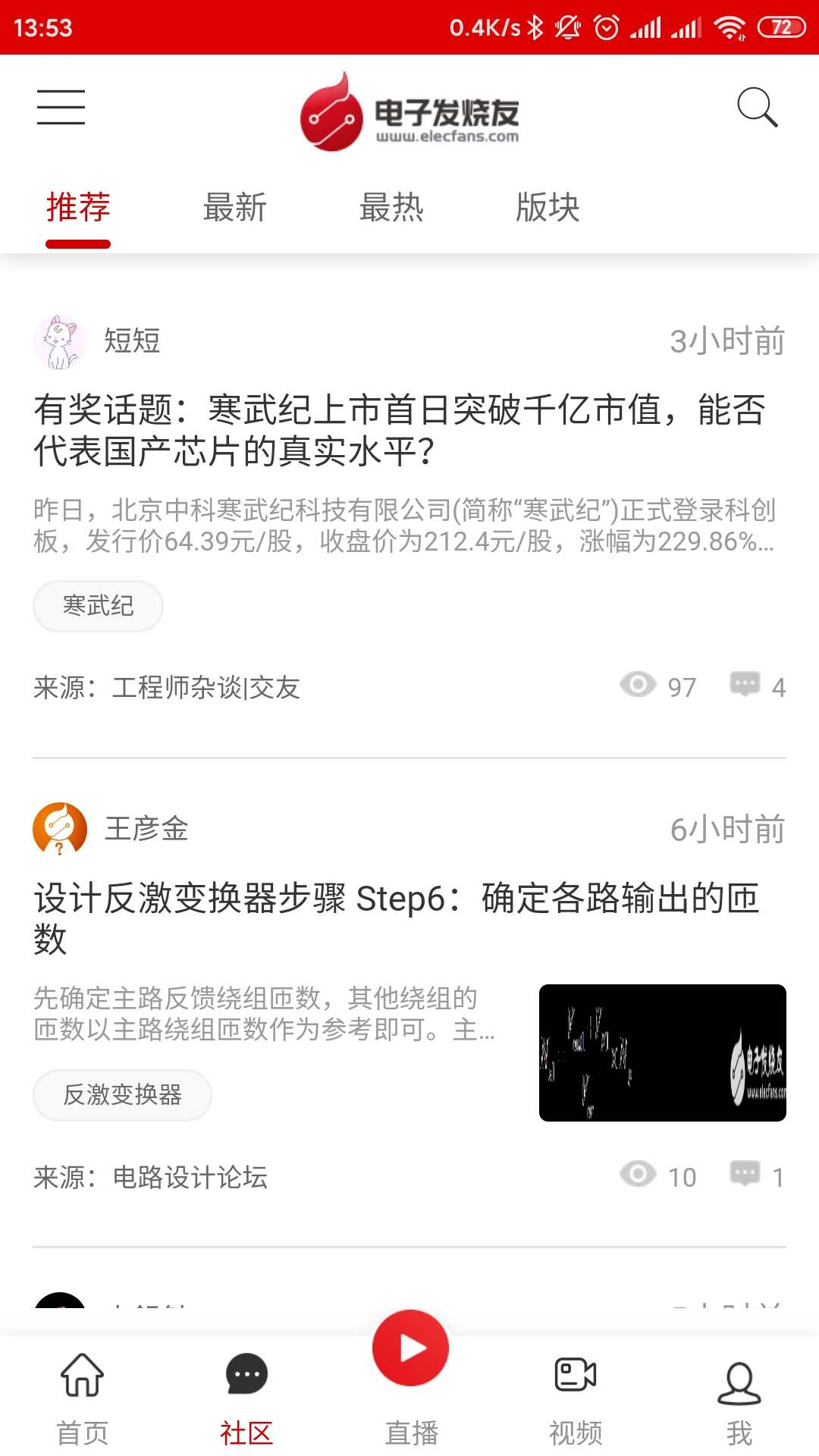The width and height of the screenshot is (819, 1456).
Task: Switch to the 最新 tab
Action: coord(234,207)
